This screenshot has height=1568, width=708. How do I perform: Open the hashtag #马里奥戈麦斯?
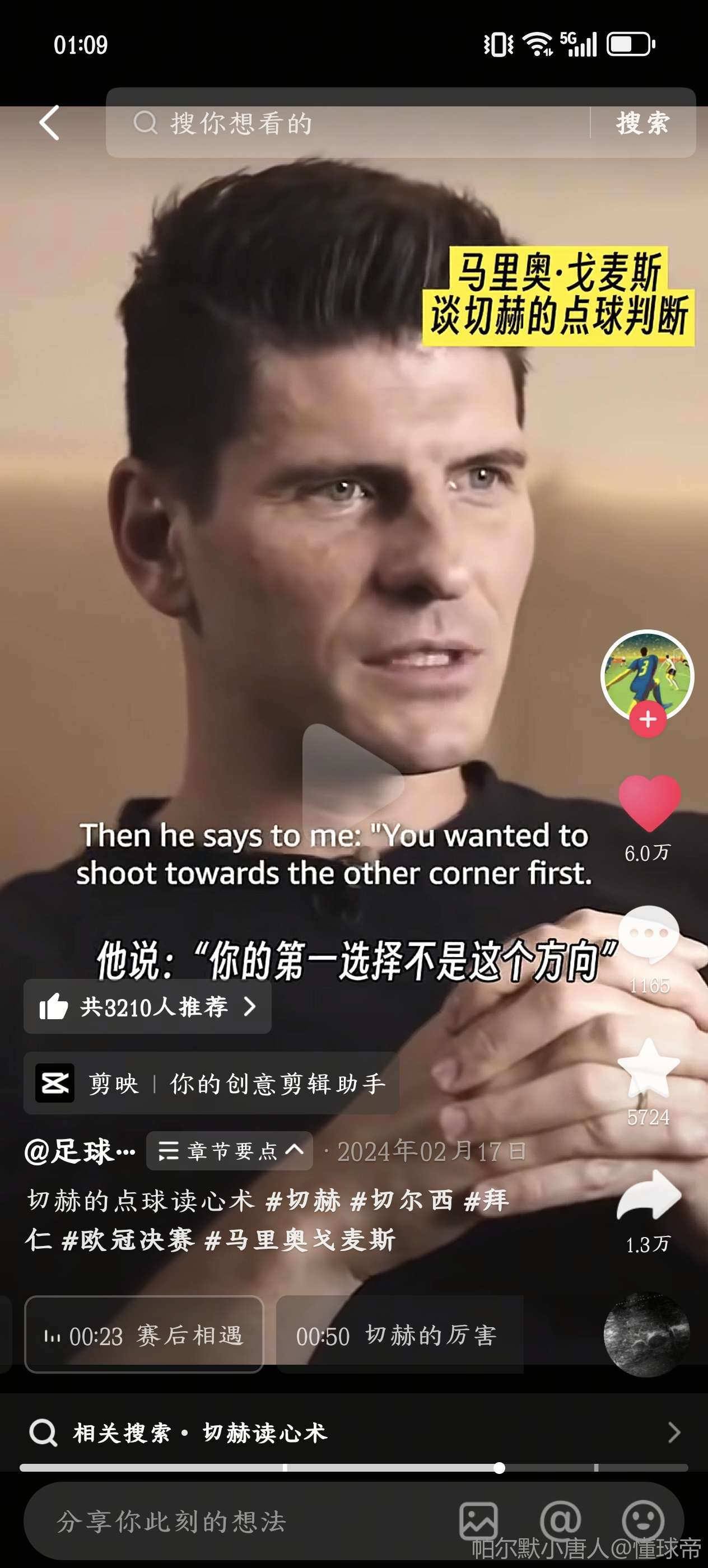pyautogui.click(x=300, y=1240)
